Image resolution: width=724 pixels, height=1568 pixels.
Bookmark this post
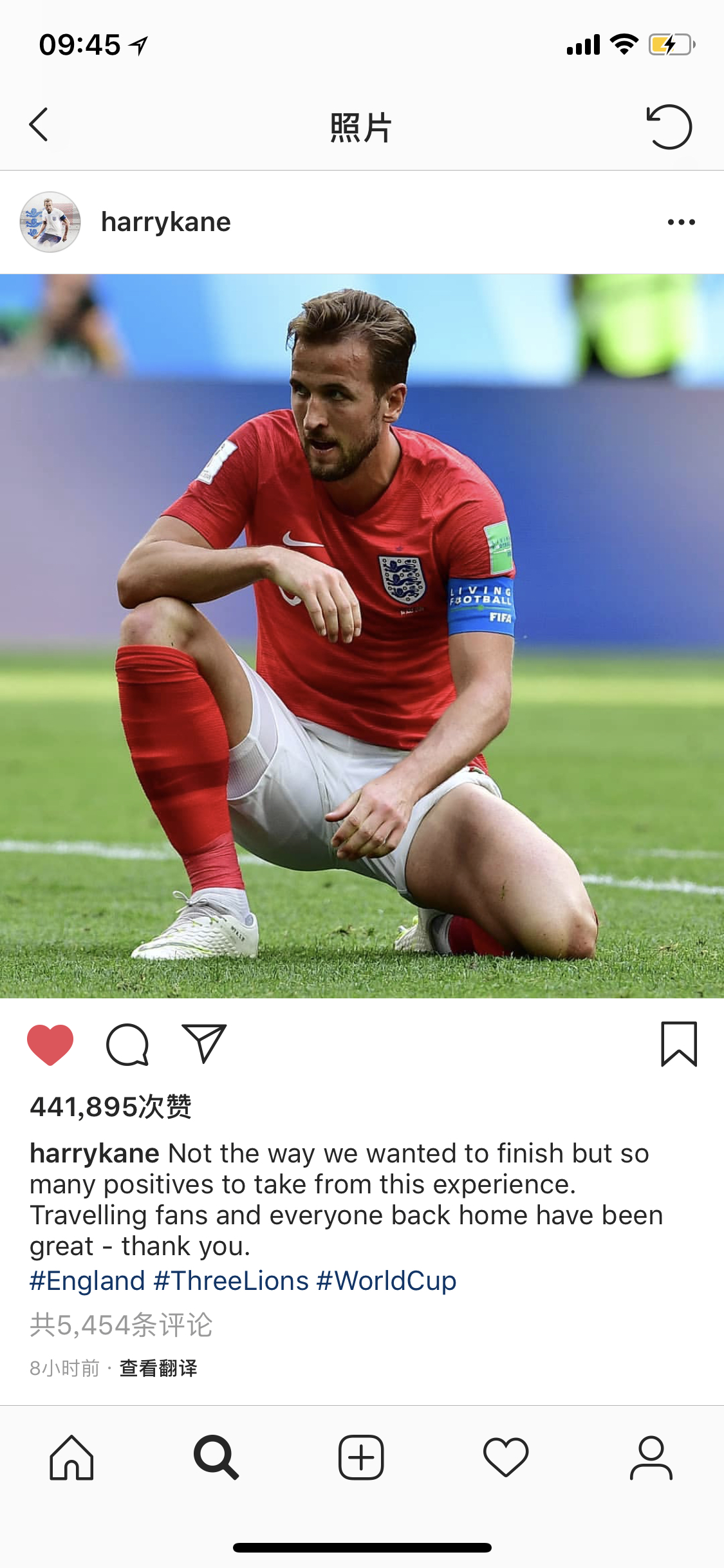coord(679,1044)
